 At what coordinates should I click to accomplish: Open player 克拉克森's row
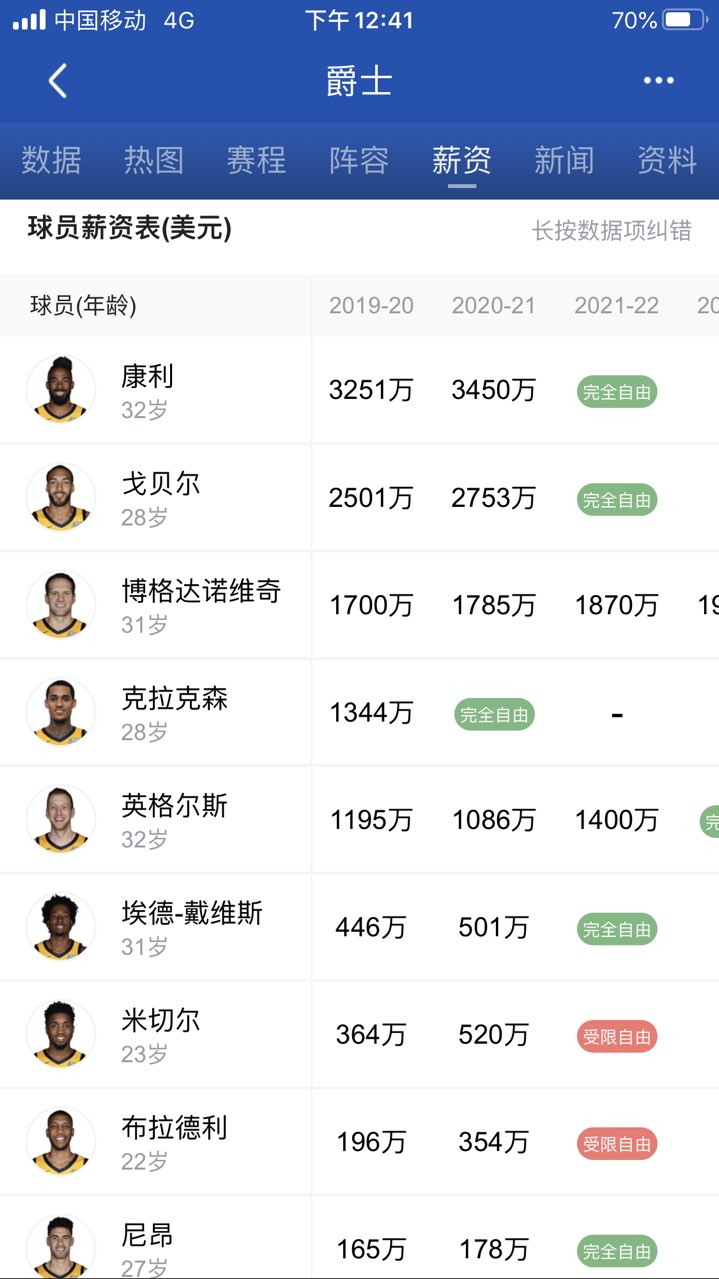pyautogui.click(x=174, y=711)
